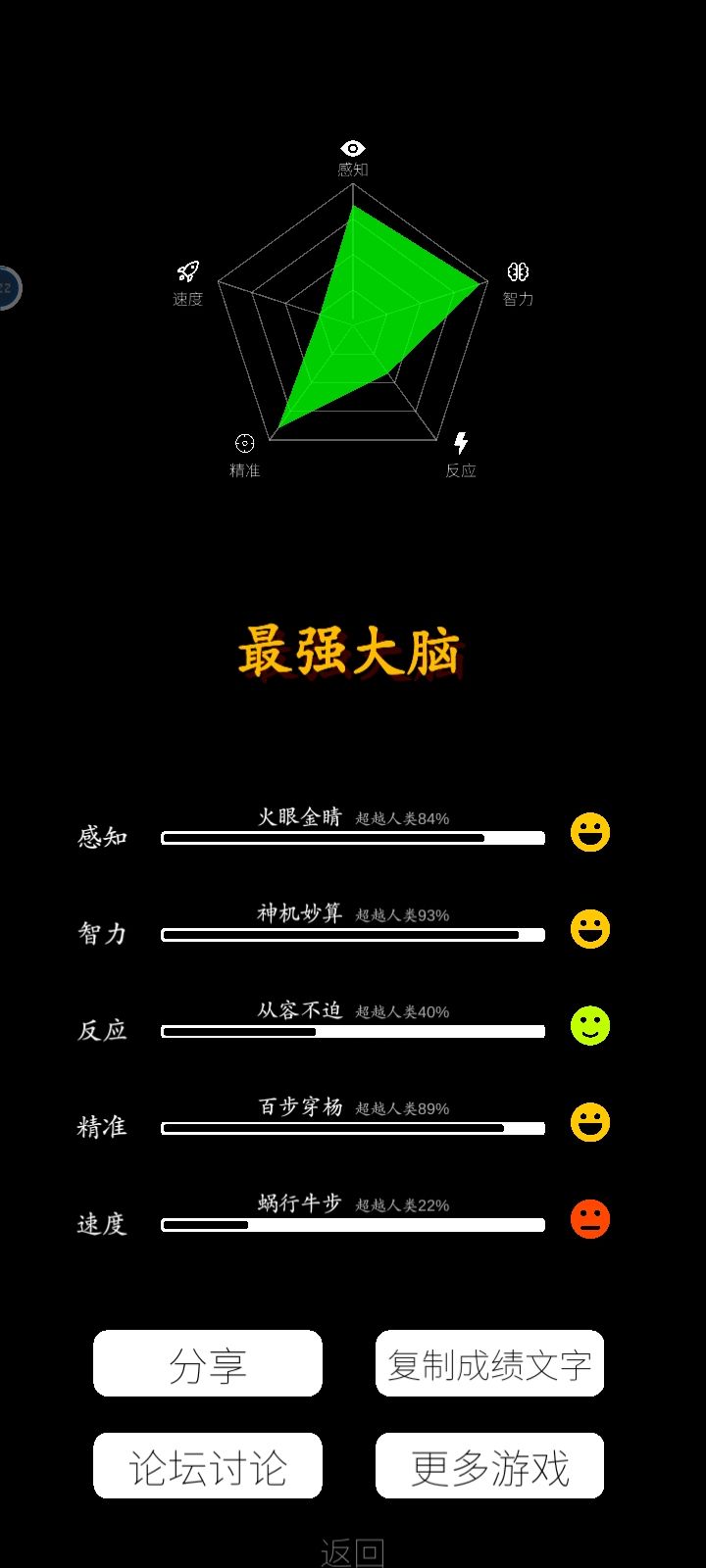The width and height of the screenshot is (706, 1568).
Task: Tap the red frowning face in 速度 row
Action: 588,1218
